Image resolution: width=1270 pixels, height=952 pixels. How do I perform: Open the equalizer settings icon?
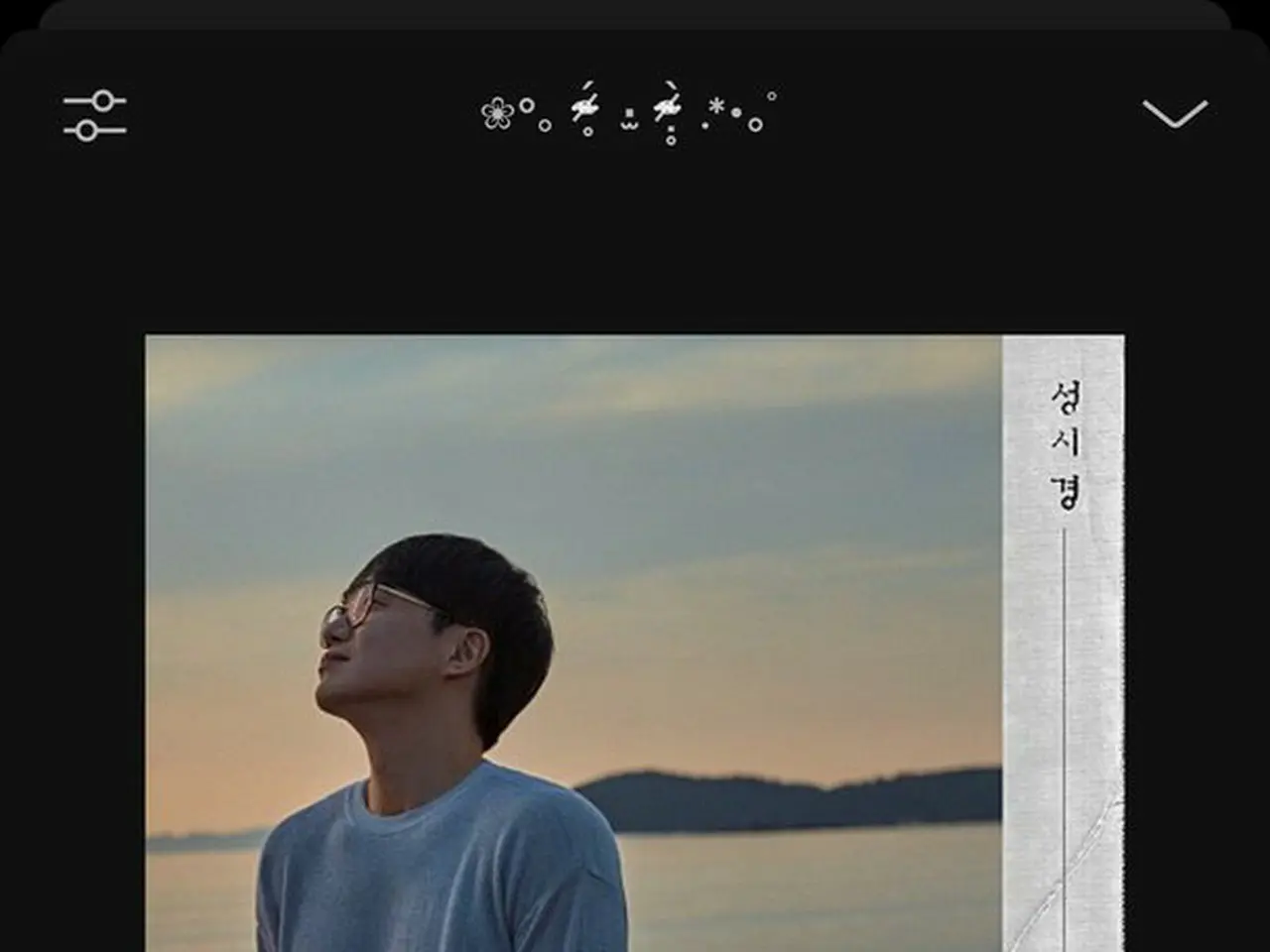(94, 115)
